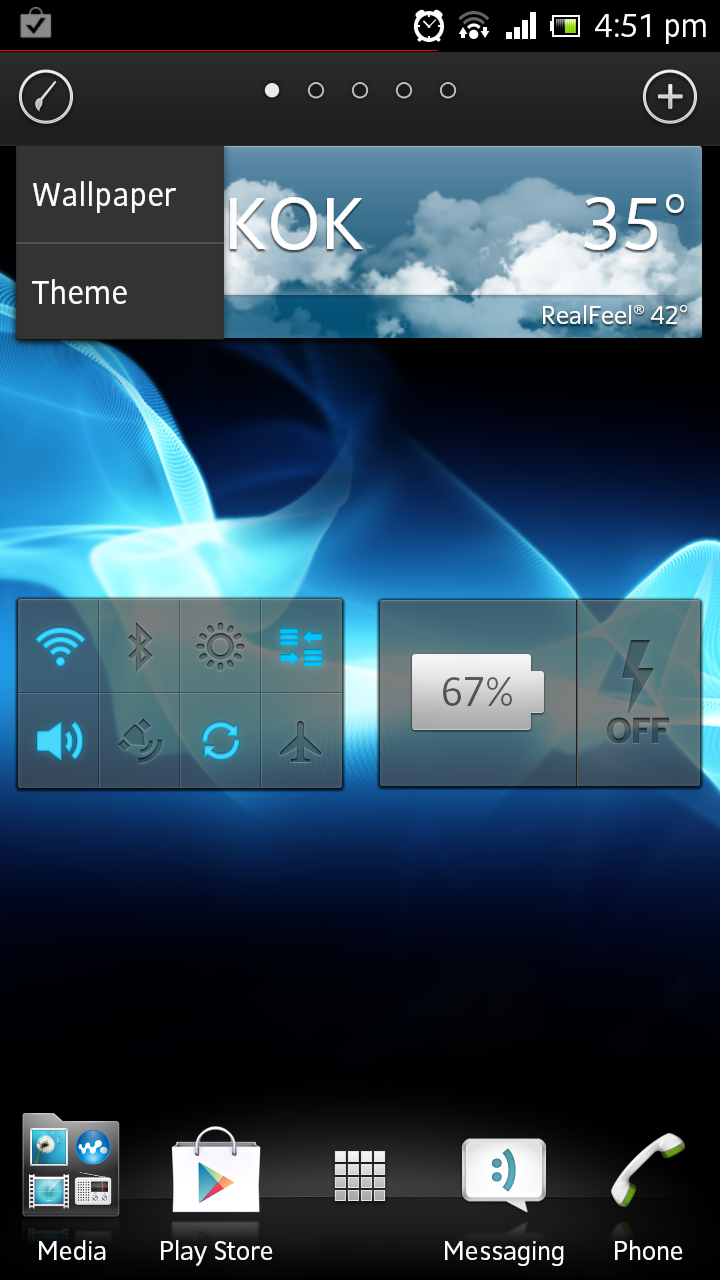The image size is (720, 1280).
Task: Enable GPS via the satellite icon
Action: (x=140, y=741)
